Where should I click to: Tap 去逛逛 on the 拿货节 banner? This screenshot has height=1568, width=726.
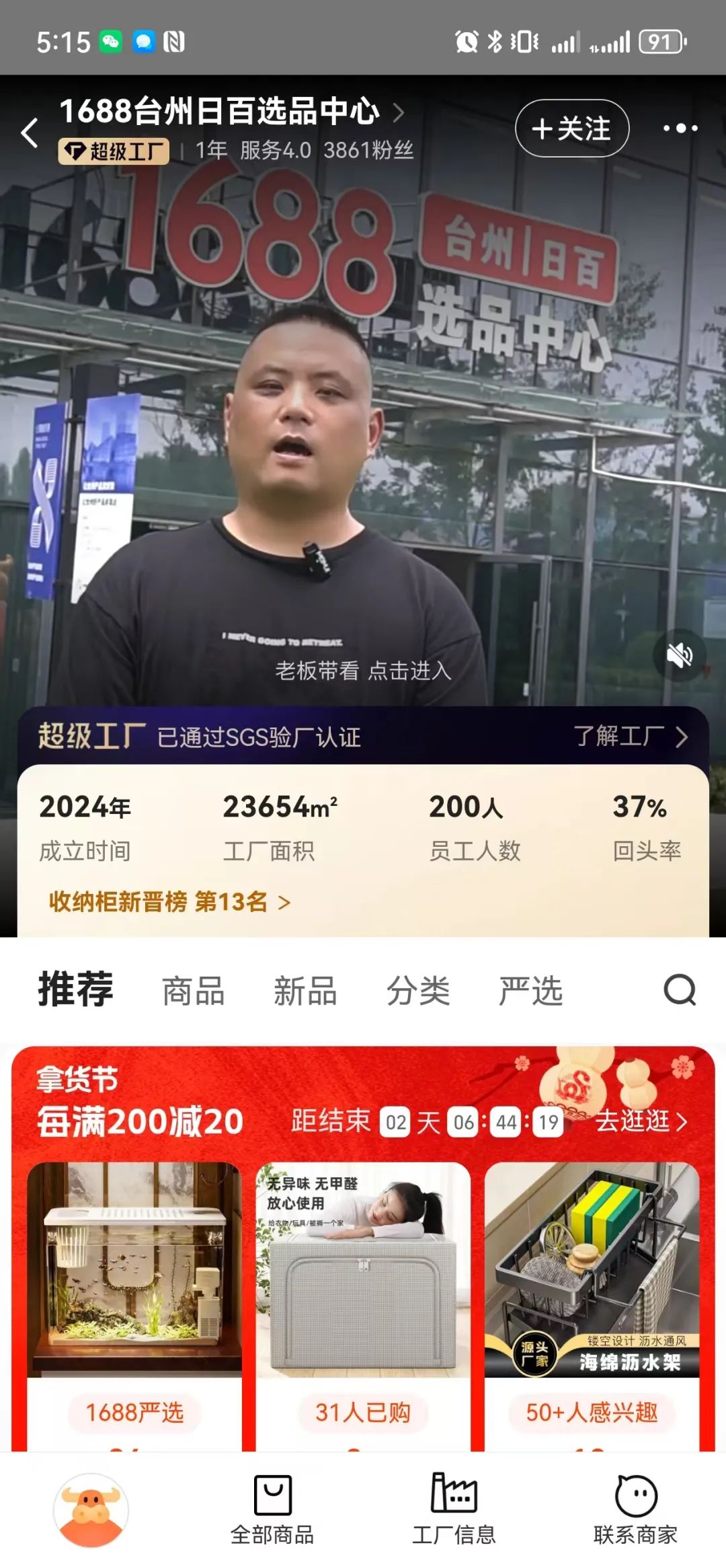tap(641, 1121)
